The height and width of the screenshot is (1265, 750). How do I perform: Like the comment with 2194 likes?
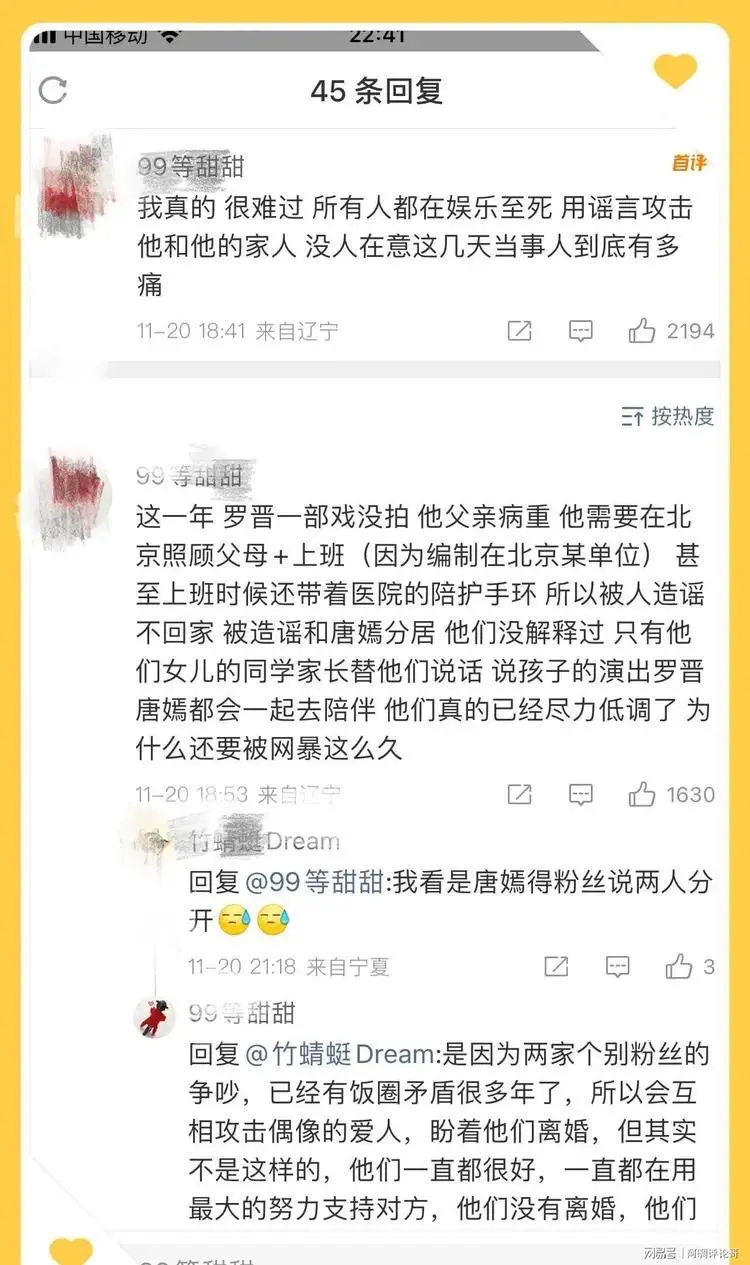[x=642, y=331]
